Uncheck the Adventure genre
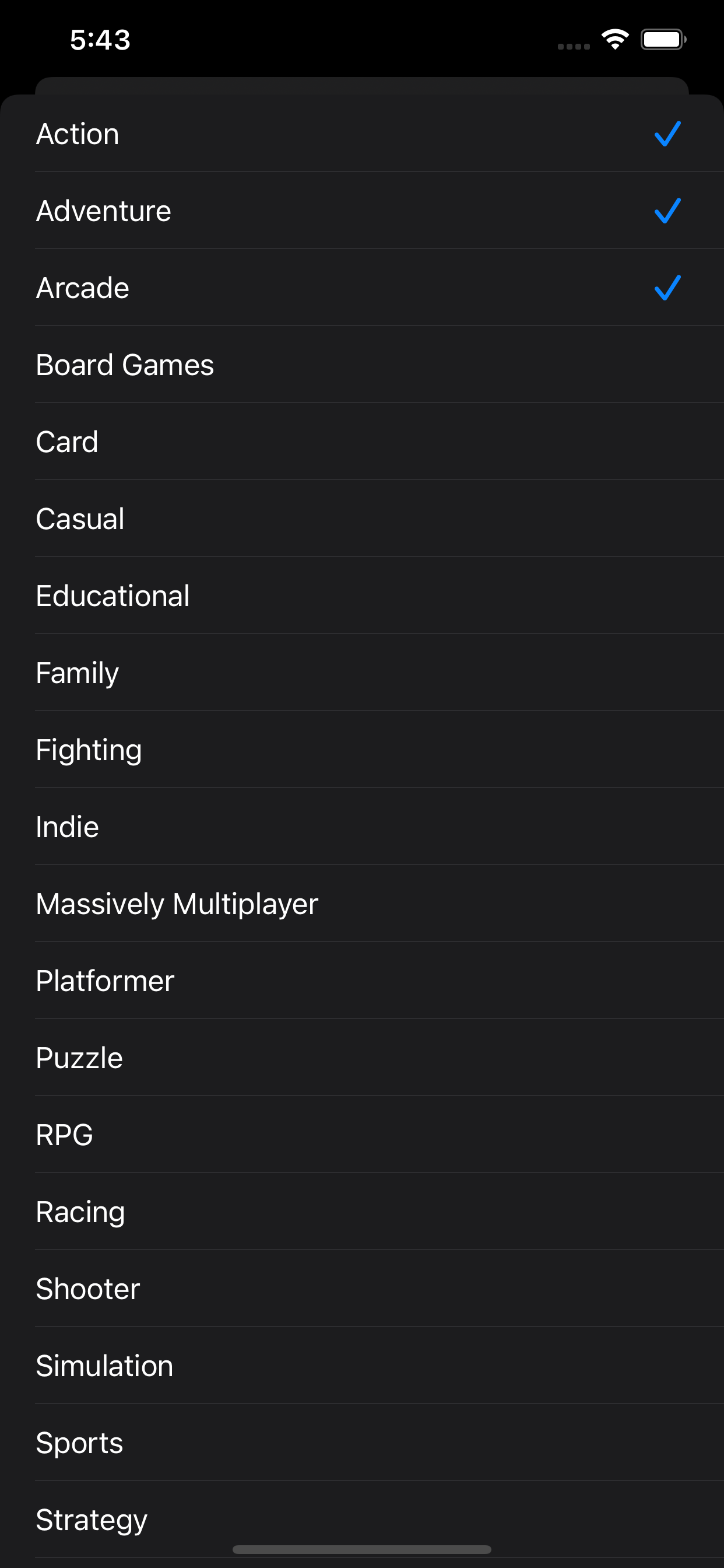This screenshot has width=724, height=1568. [361, 211]
